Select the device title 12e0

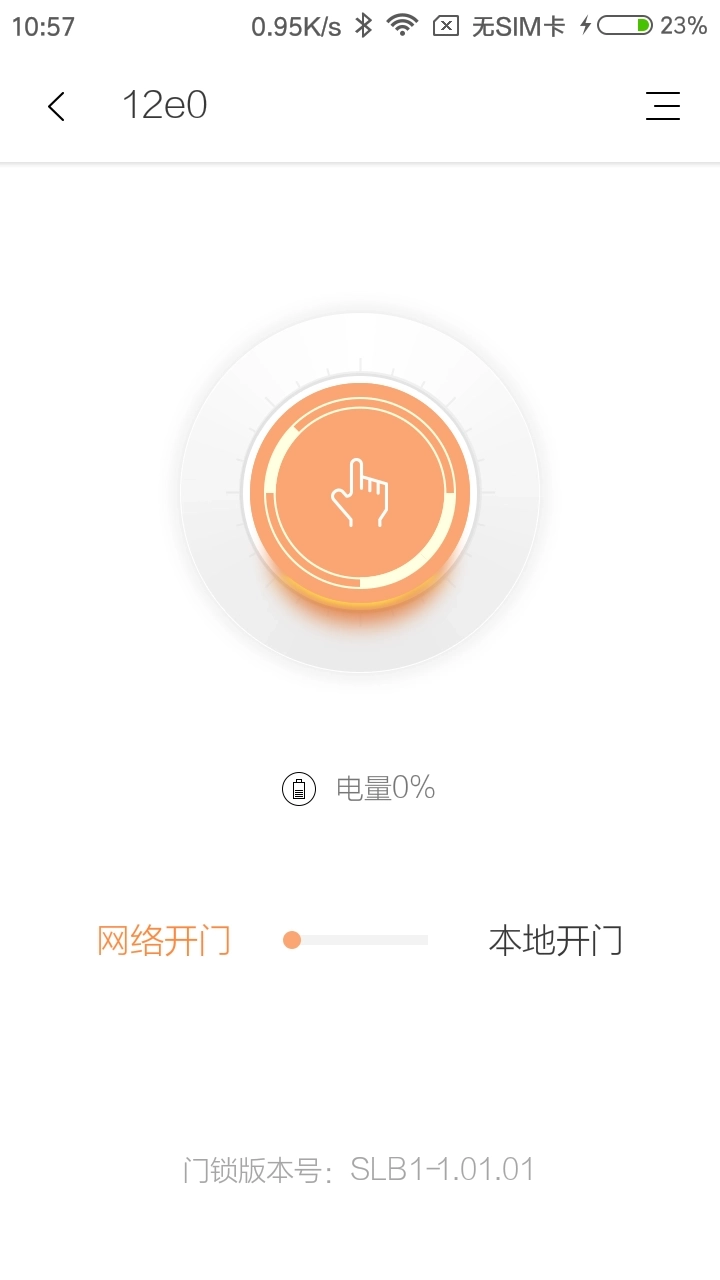click(165, 105)
